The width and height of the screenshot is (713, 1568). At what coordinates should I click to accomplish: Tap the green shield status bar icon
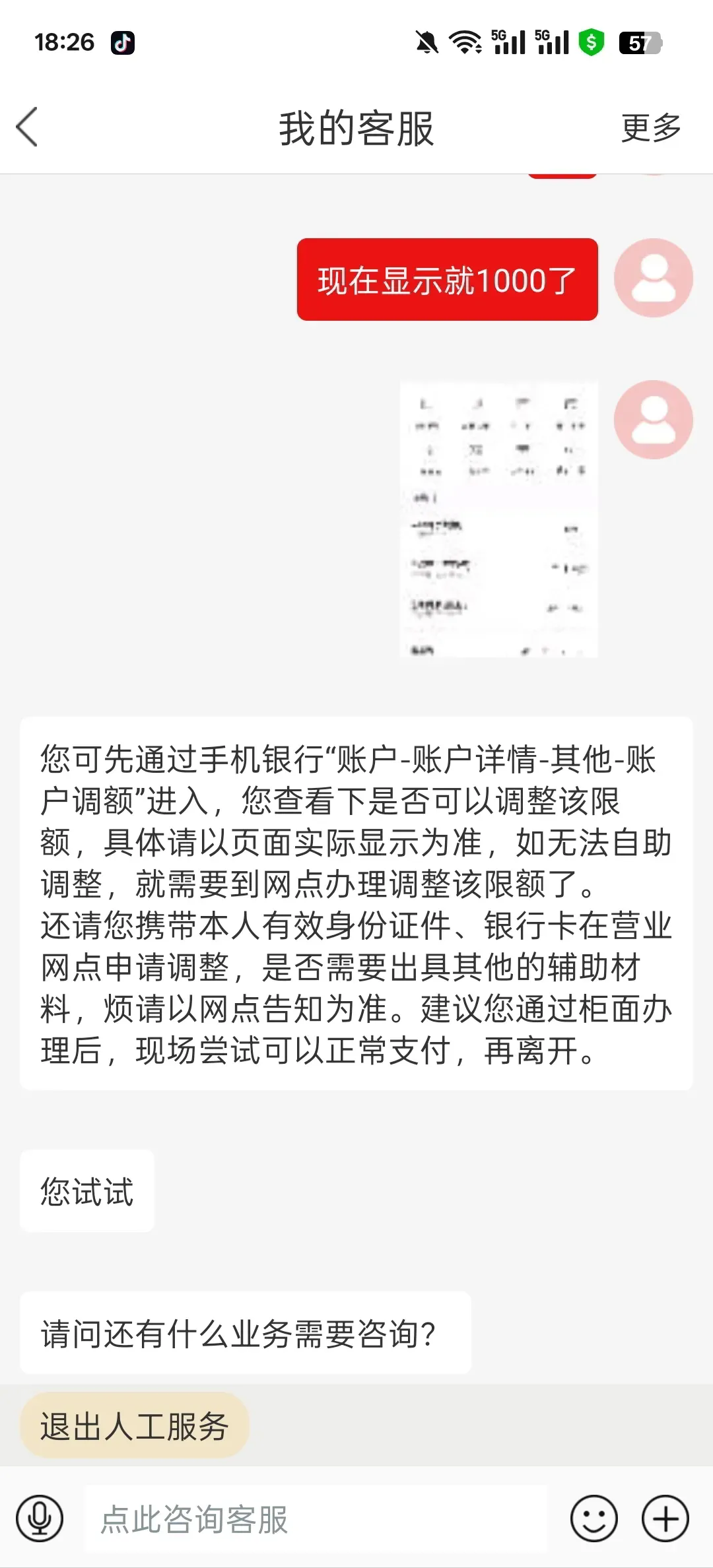point(591,42)
